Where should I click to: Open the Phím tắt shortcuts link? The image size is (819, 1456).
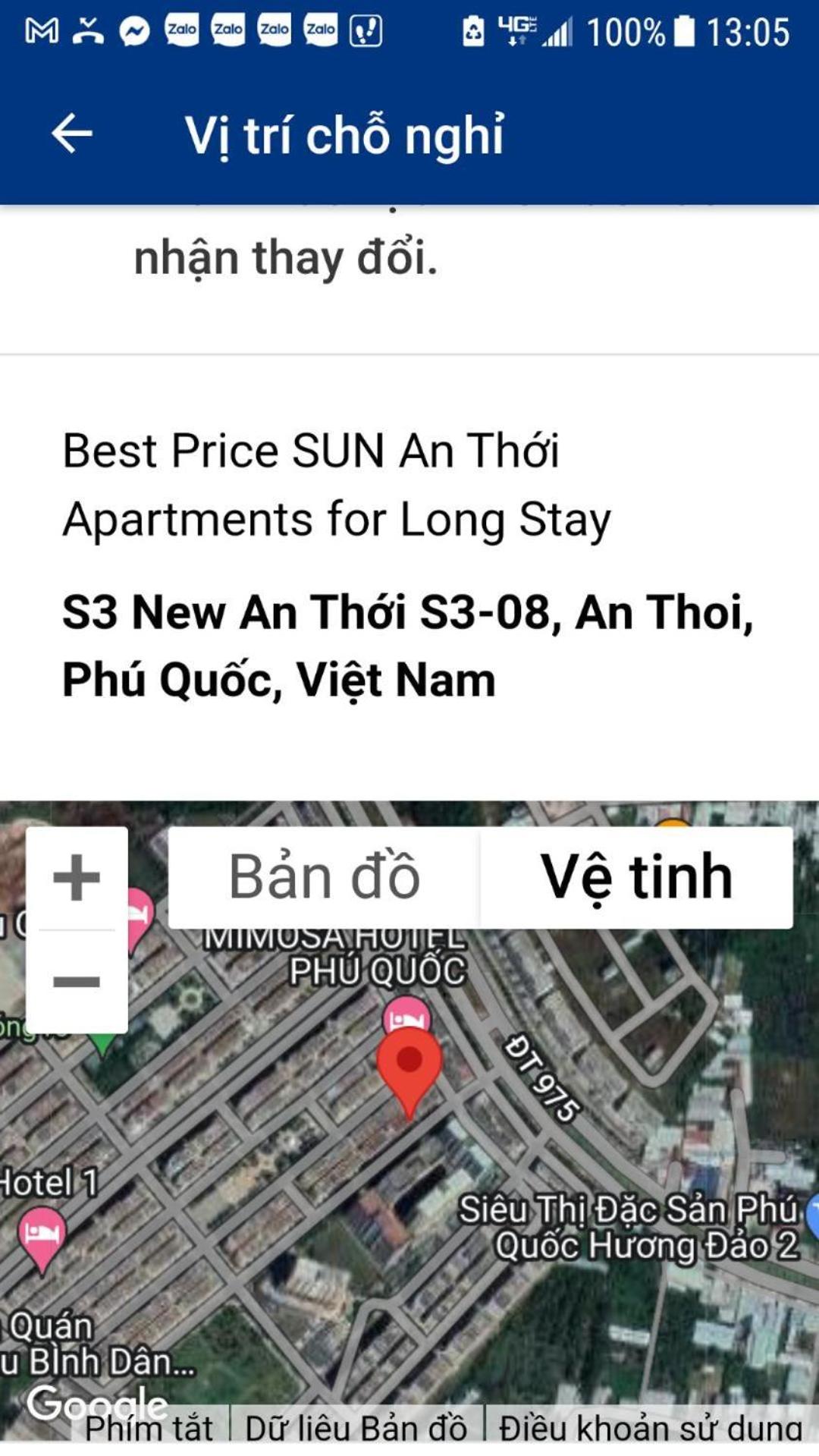149,1428
